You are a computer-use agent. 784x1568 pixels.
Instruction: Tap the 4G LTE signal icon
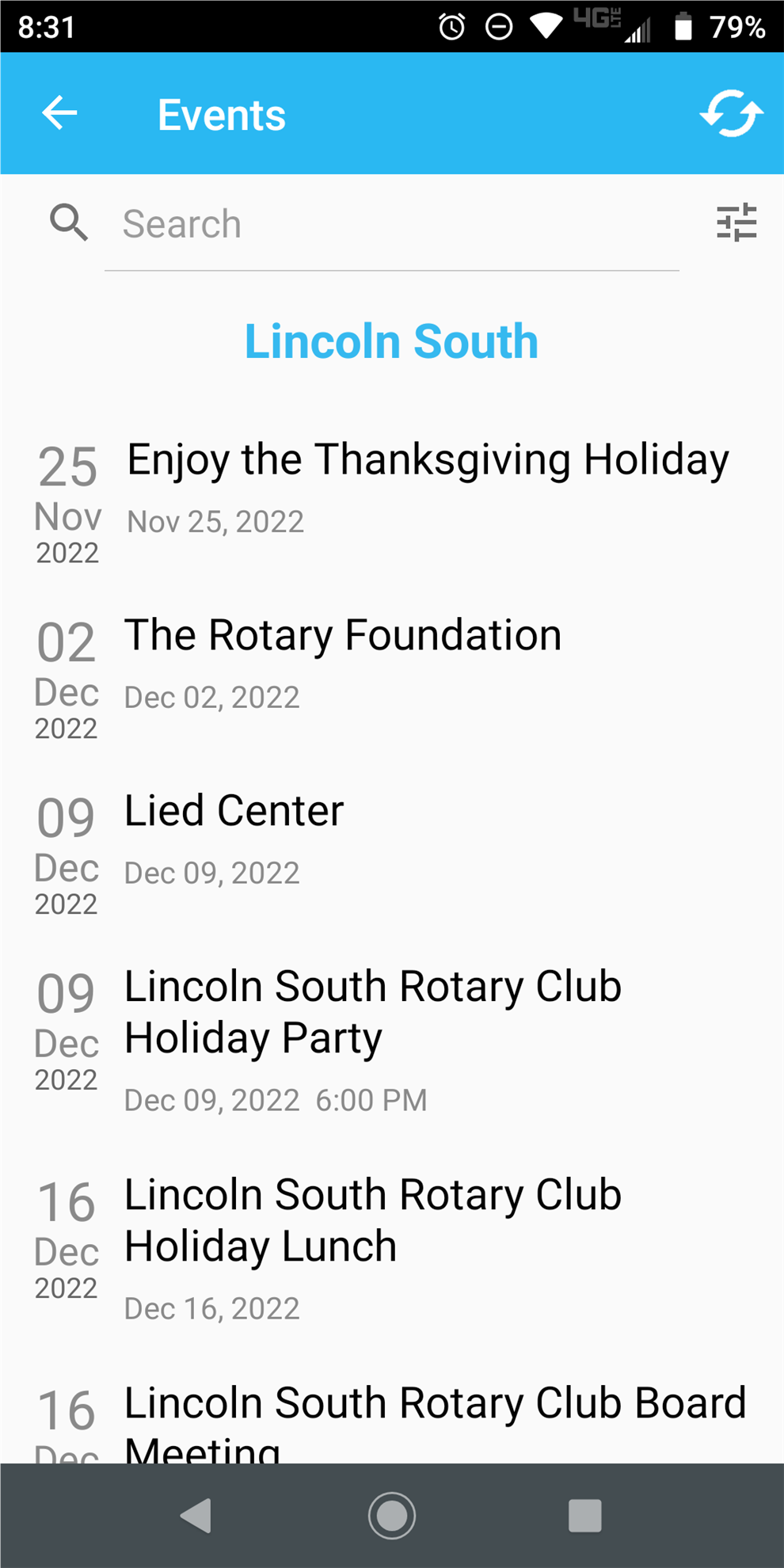pyautogui.click(x=604, y=27)
